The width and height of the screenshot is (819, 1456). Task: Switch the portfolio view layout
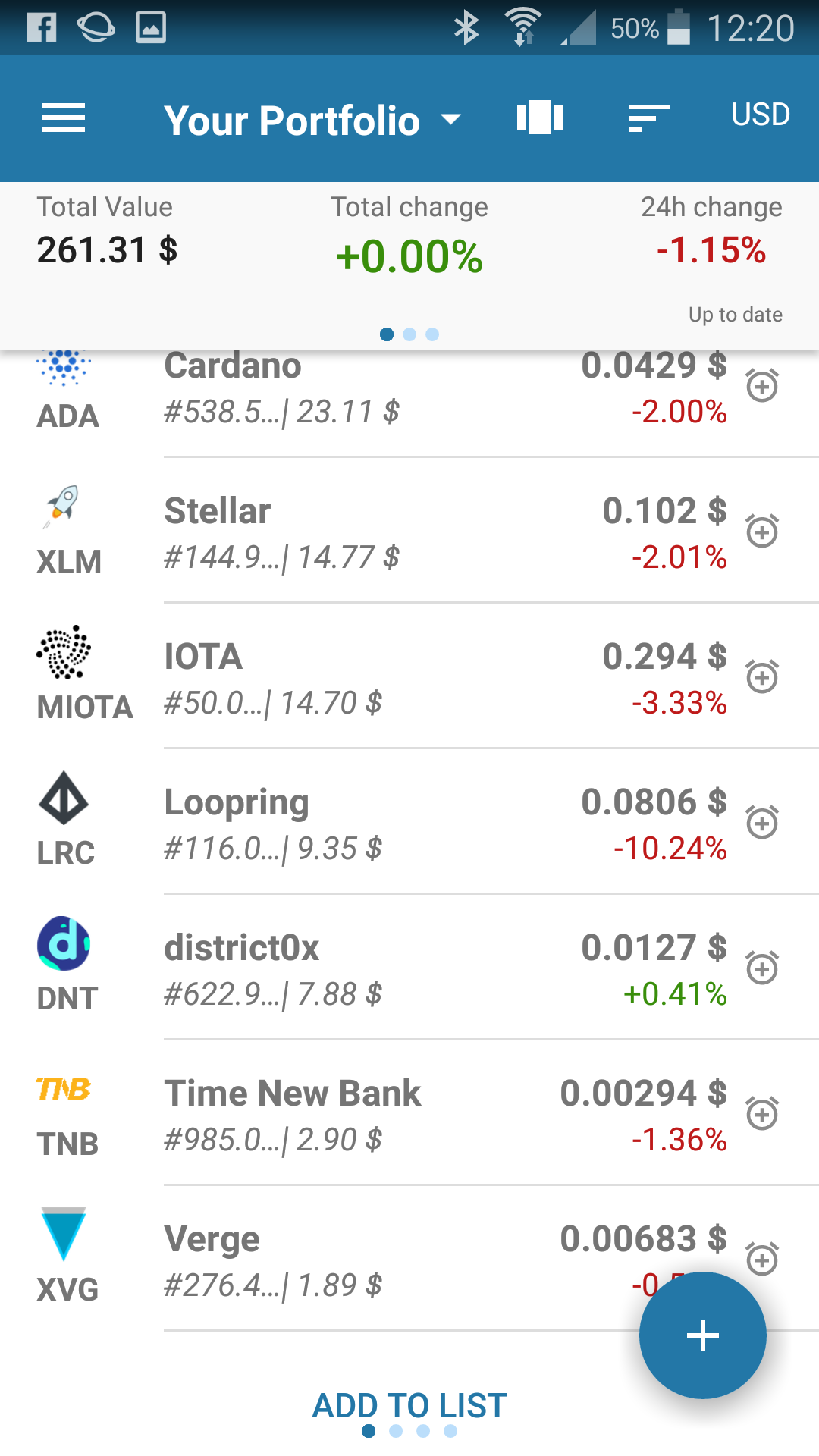[x=540, y=118]
